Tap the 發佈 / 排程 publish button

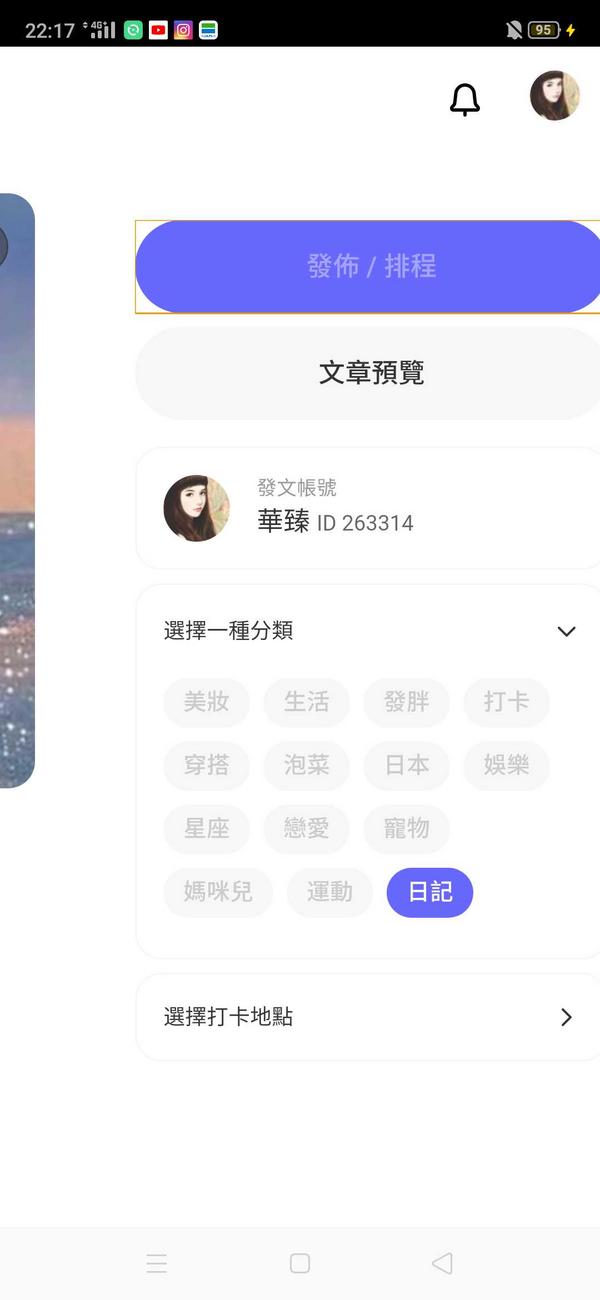370,267
